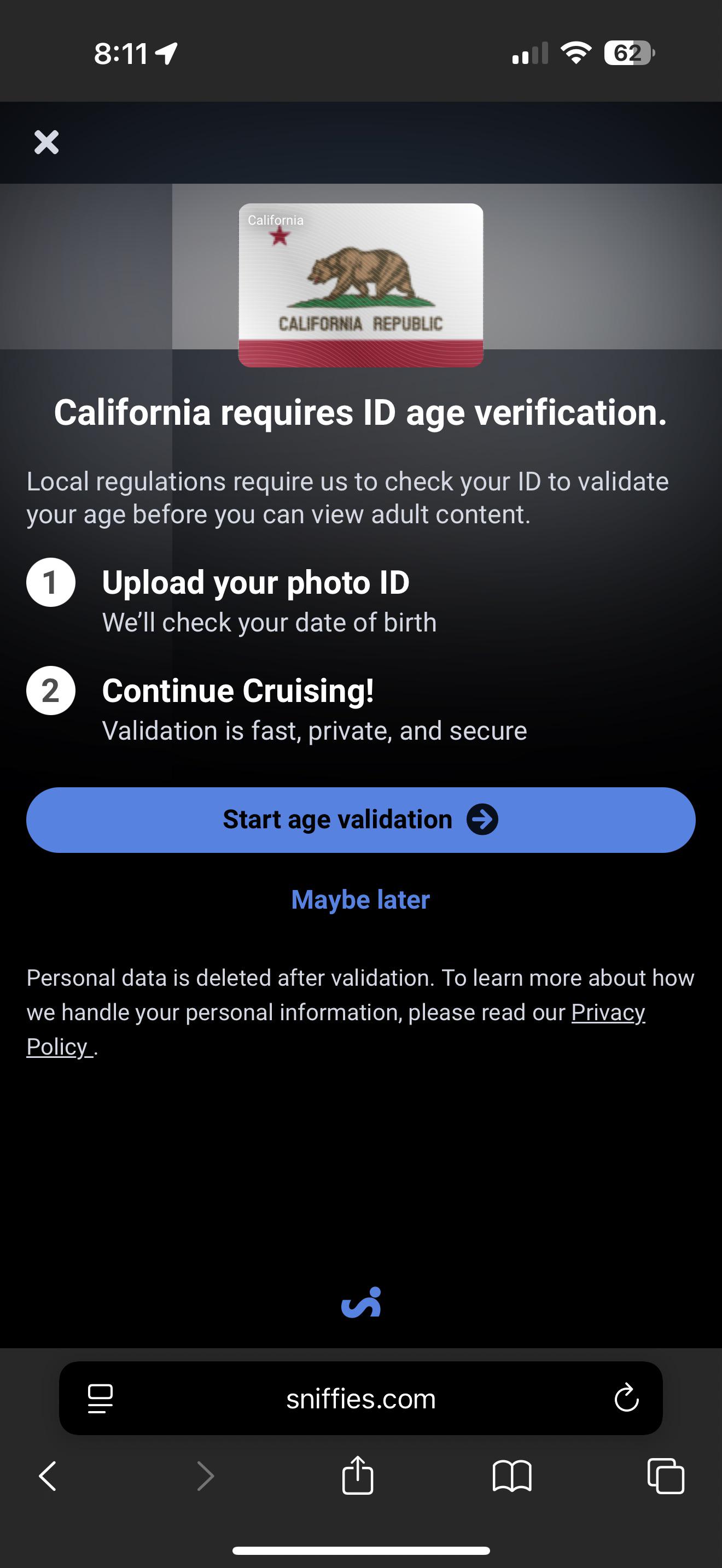Choose Maybe later
The image size is (722, 1568).
point(360,900)
